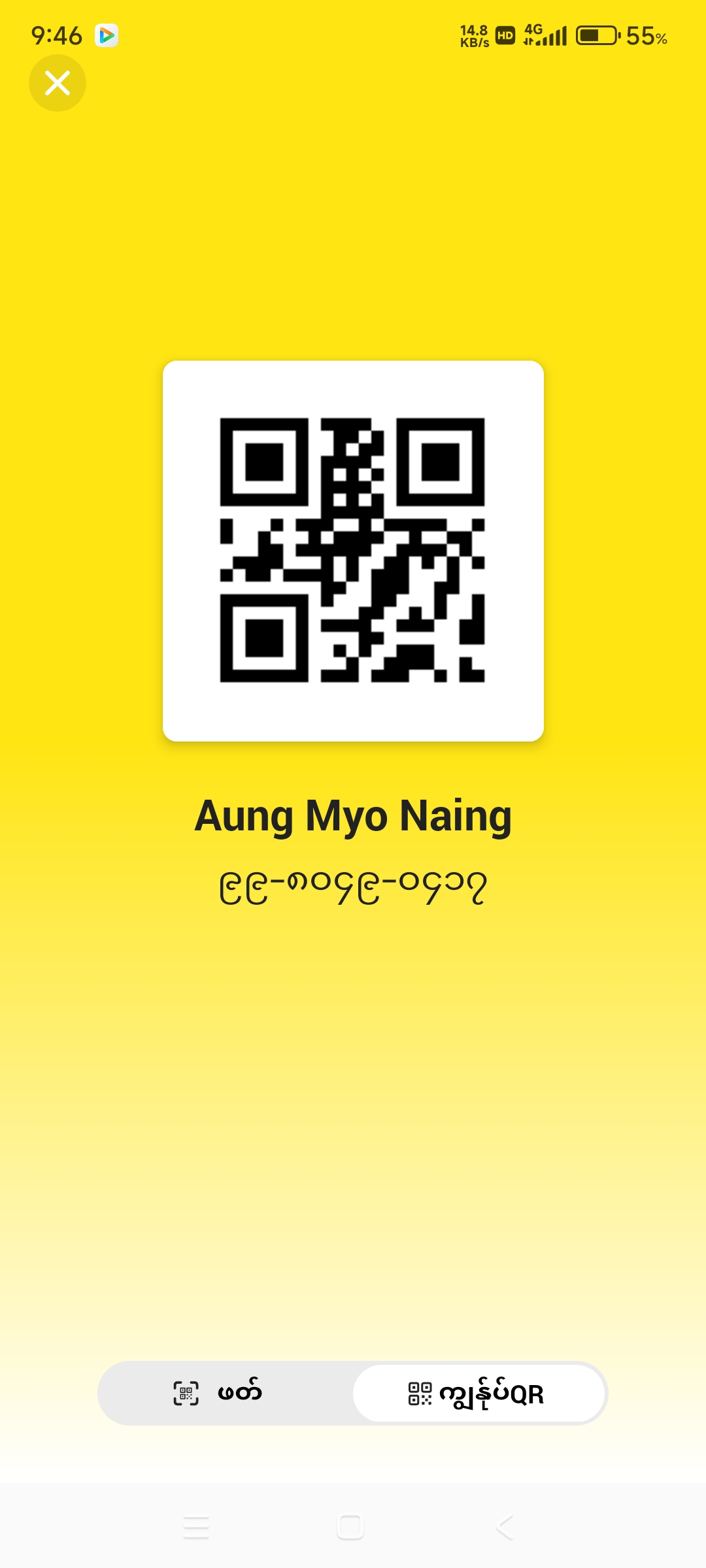Tap the system home button
Image resolution: width=706 pixels, height=1568 pixels.
pos(350,1527)
